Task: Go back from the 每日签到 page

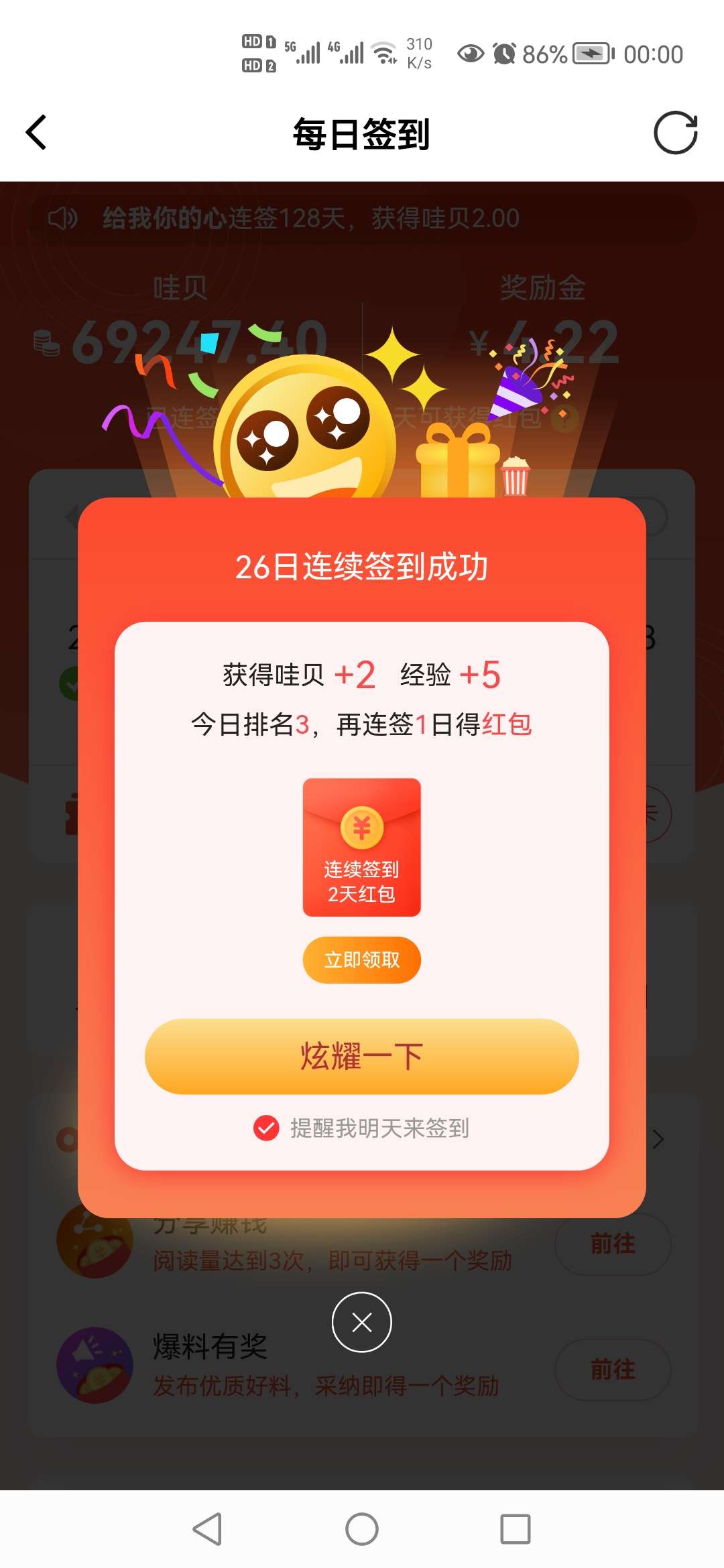Action: coord(36,133)
